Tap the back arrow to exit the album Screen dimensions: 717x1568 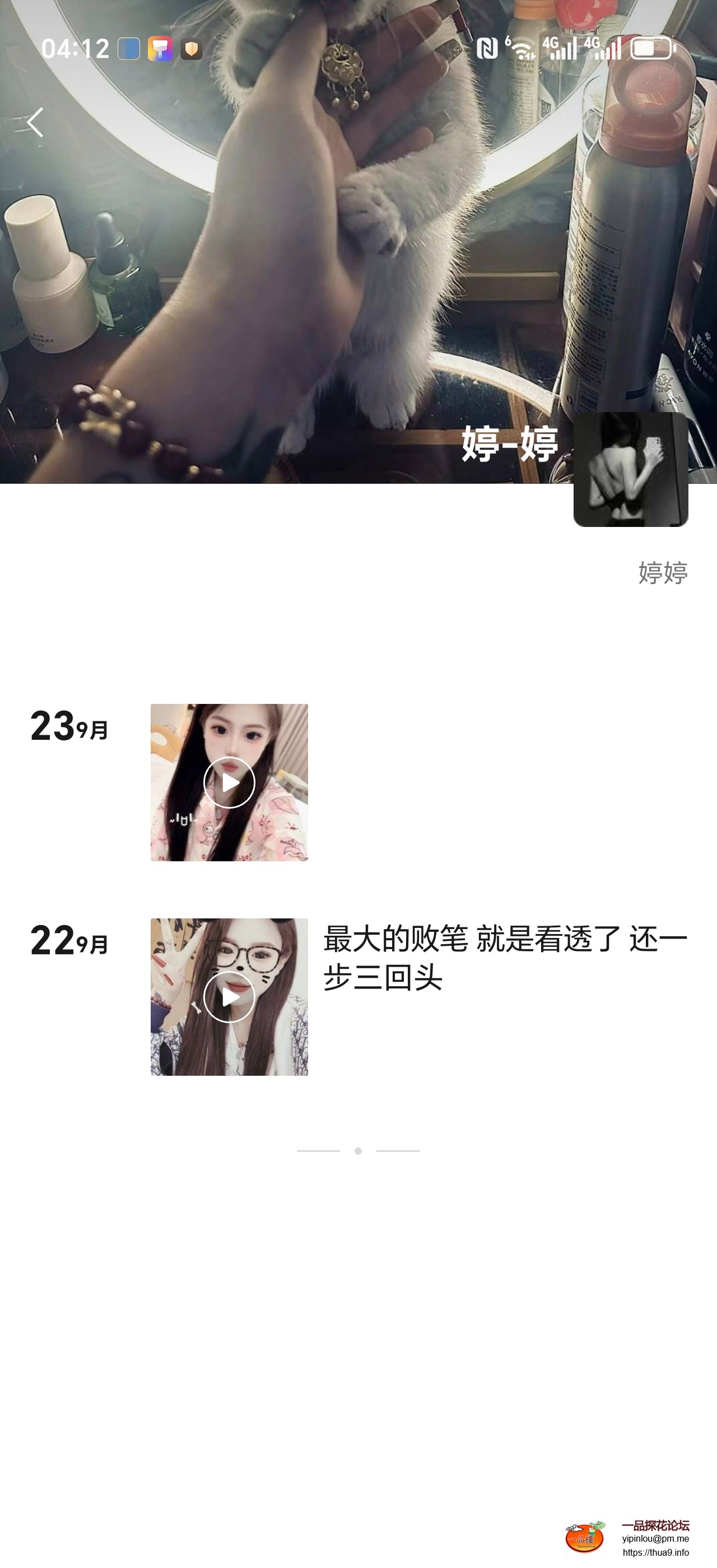pyautogui.click(x=35, y=122)
